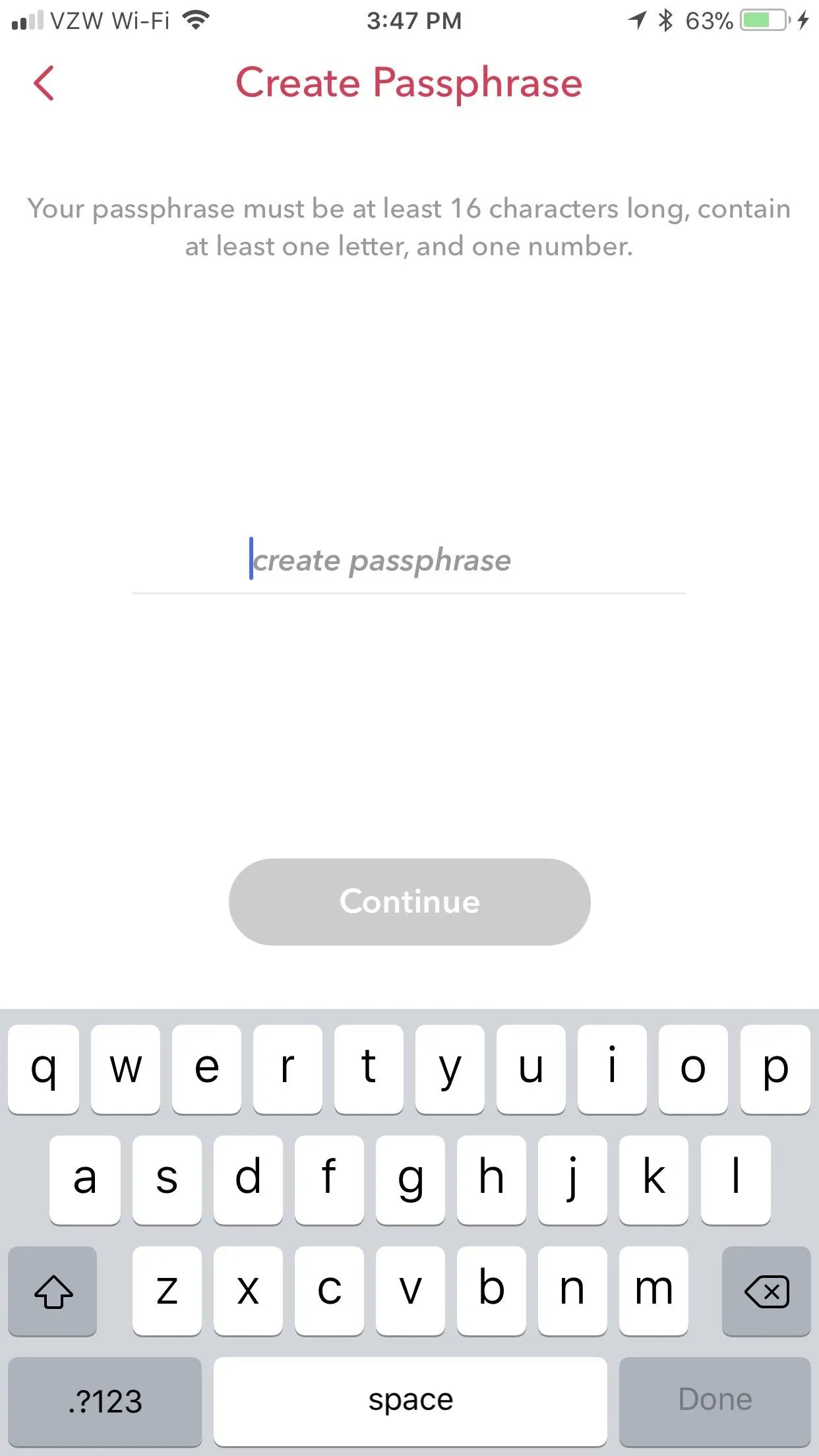Go back using the red arrow

pos(44,83)
